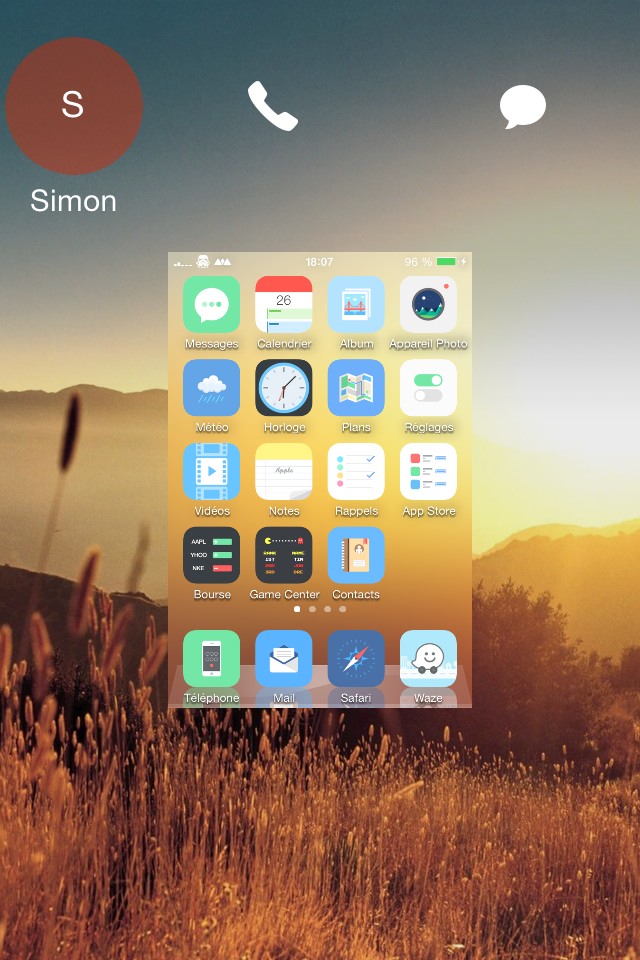Open the home screen preview card
640x960 pixels.
[x=320, y=480]
